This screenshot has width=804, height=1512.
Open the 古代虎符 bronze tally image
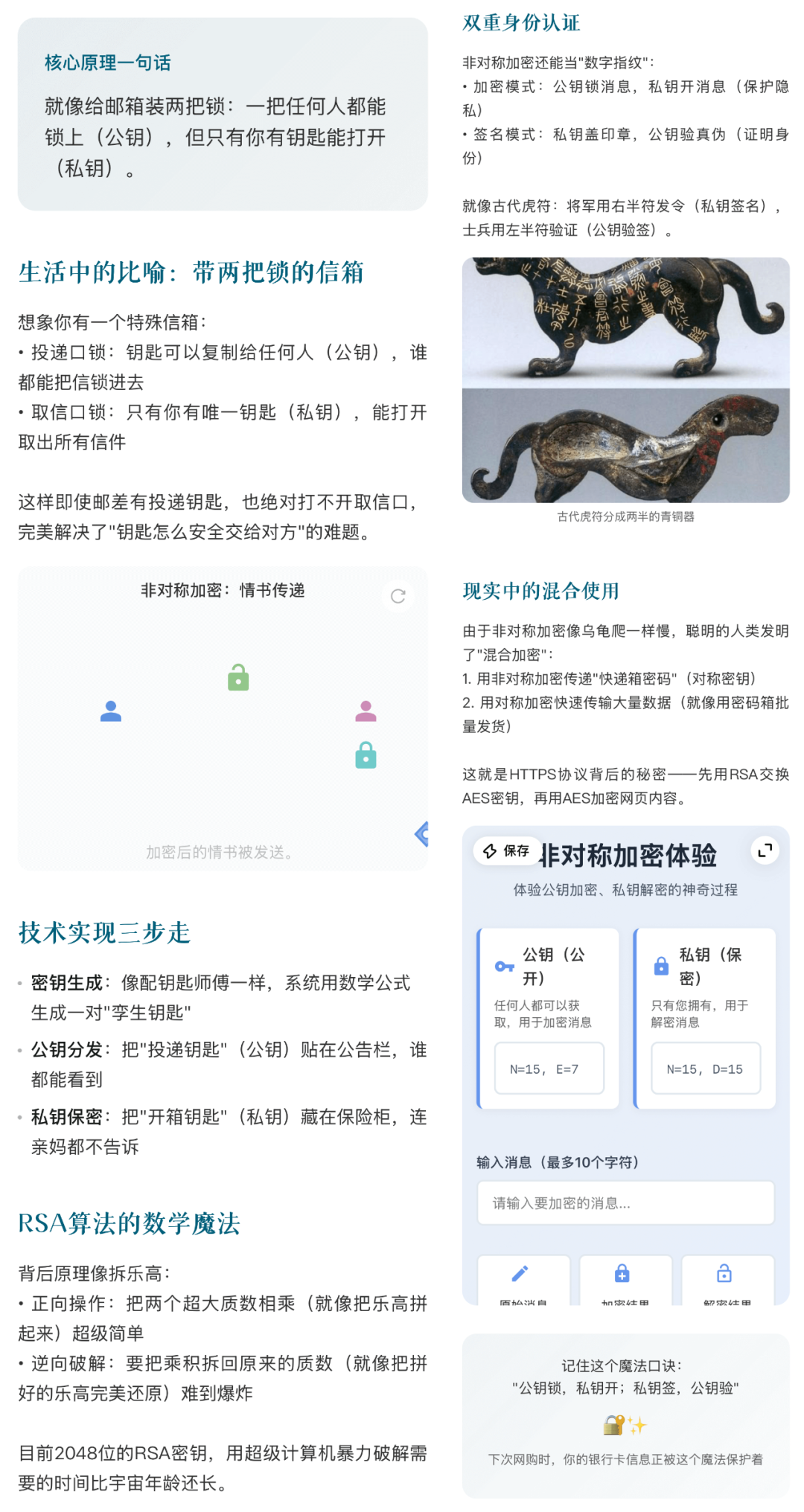click(625, 379)
